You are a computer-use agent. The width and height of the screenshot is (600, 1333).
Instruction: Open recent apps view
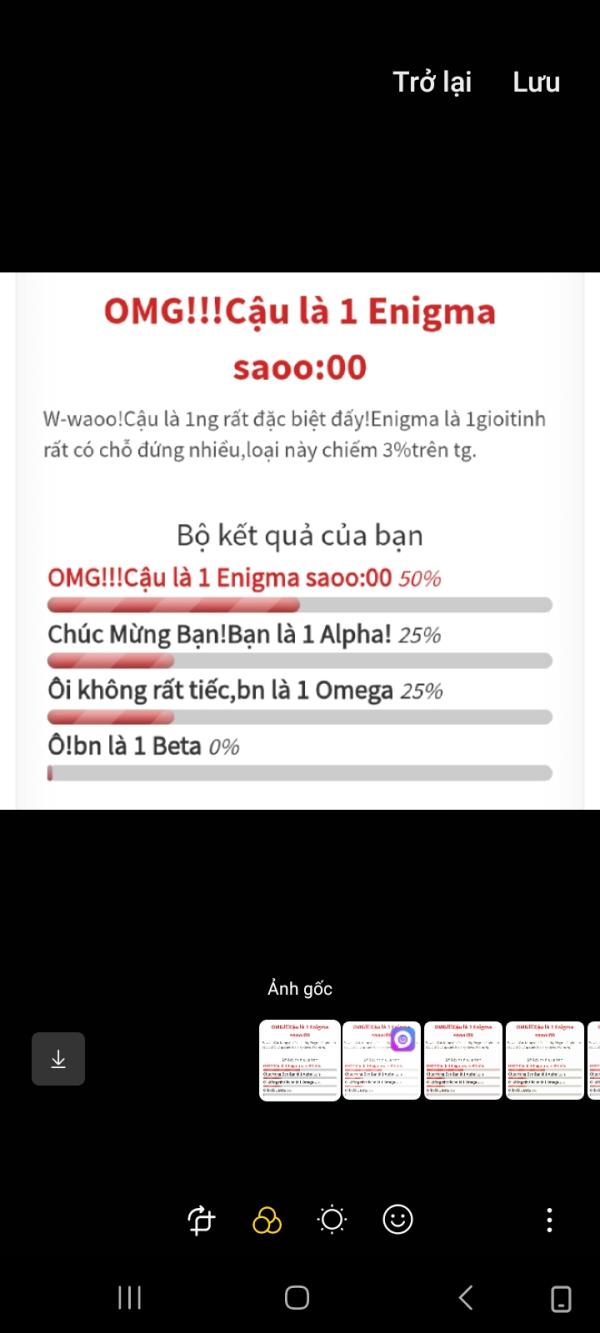coord(130,1298)
